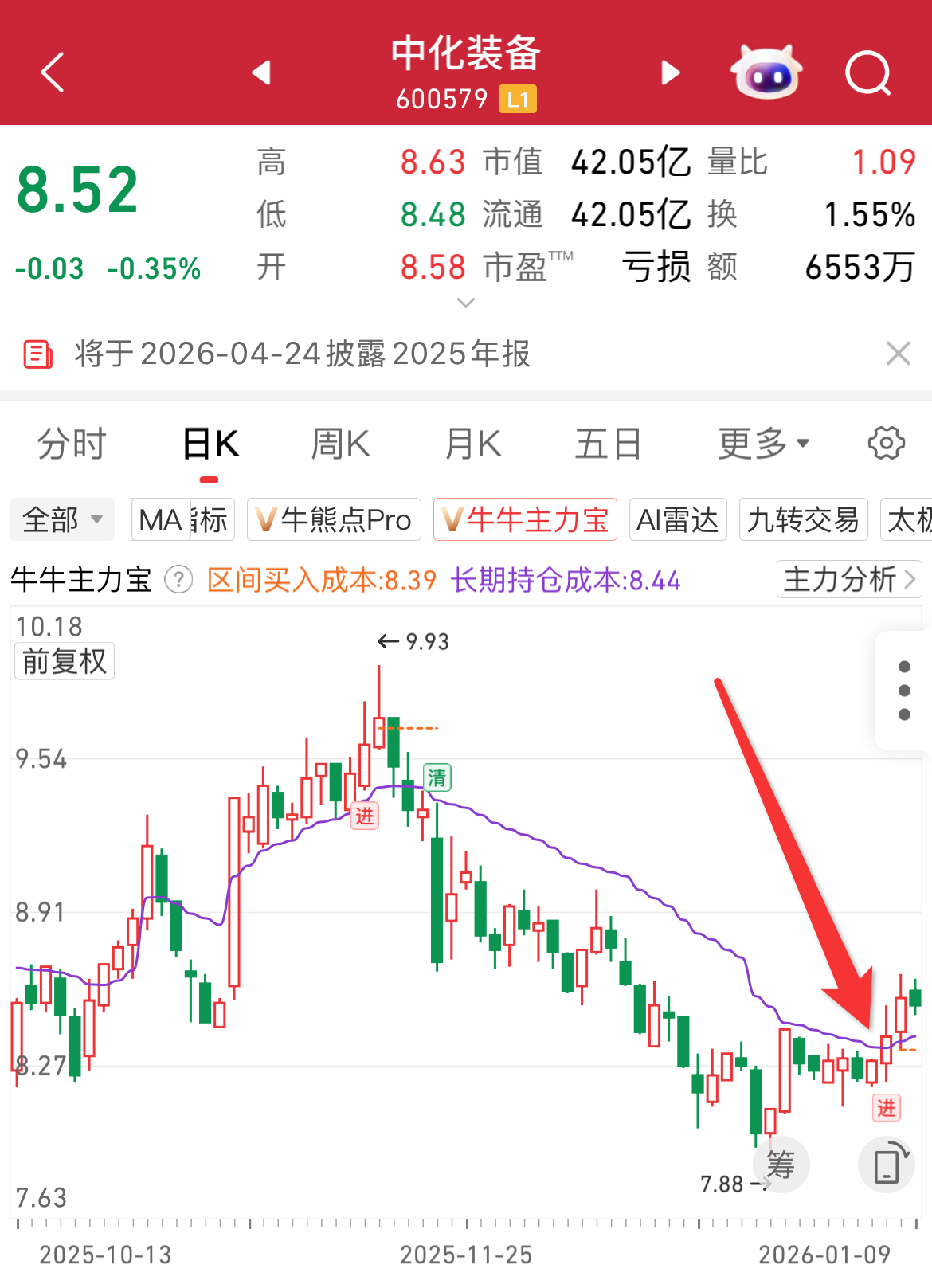Go back to the previous page
932x1288 pixels.
pos(53,73)
